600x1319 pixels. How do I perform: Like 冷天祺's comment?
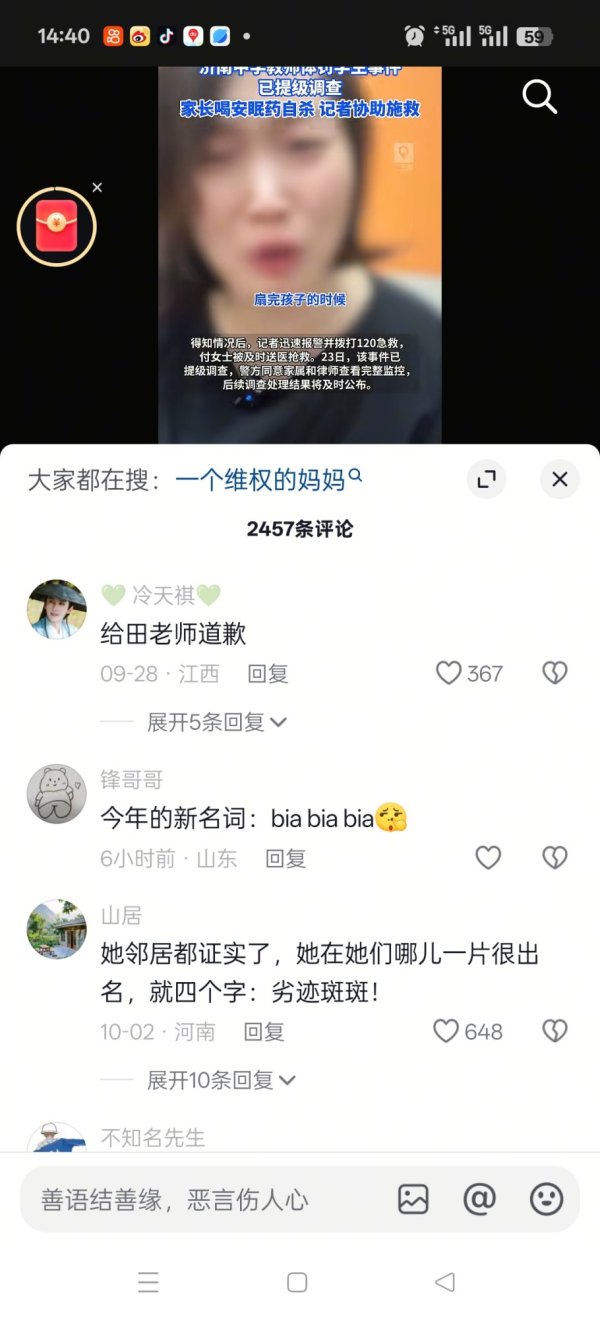(x=449, y=673)
